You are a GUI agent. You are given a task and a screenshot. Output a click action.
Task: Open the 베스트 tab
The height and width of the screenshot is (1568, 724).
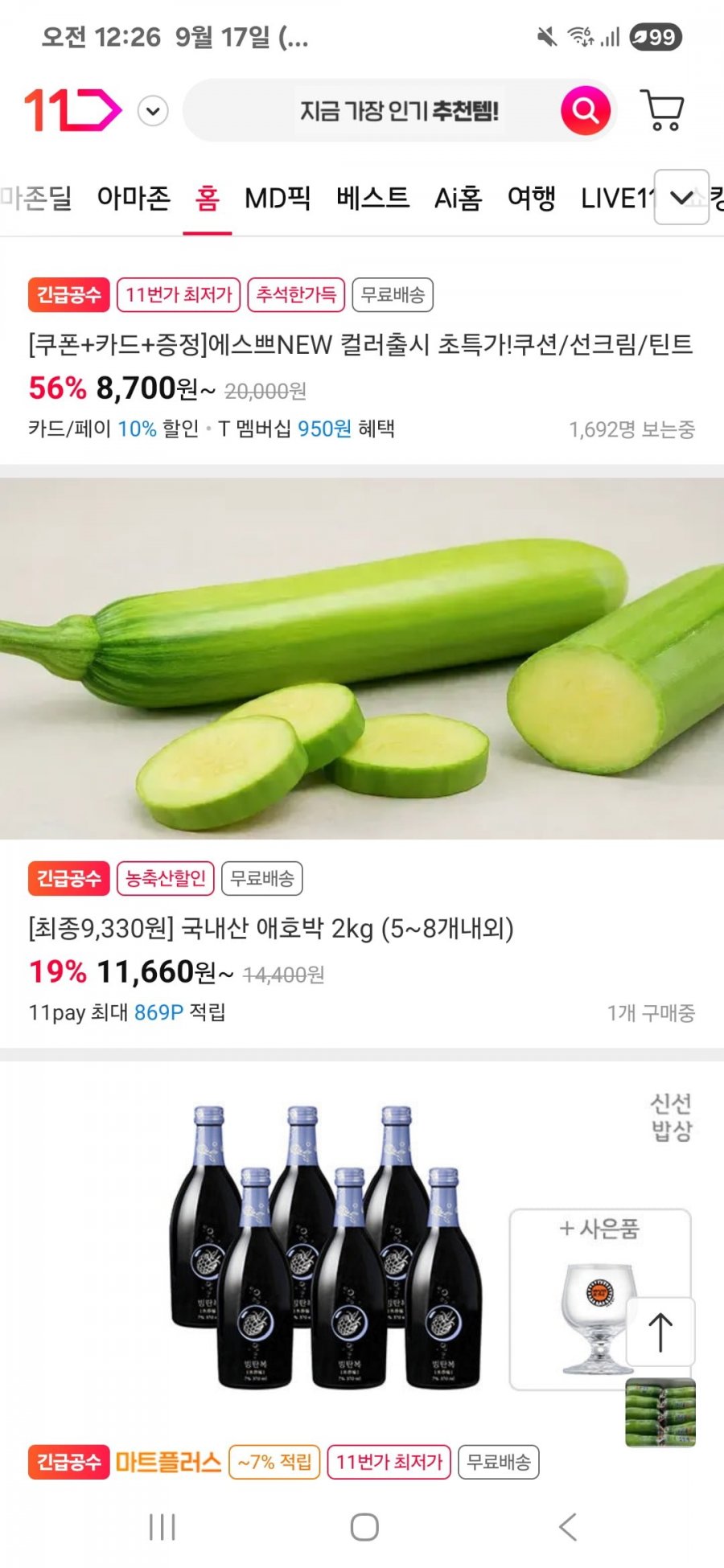tap(372, 198)
